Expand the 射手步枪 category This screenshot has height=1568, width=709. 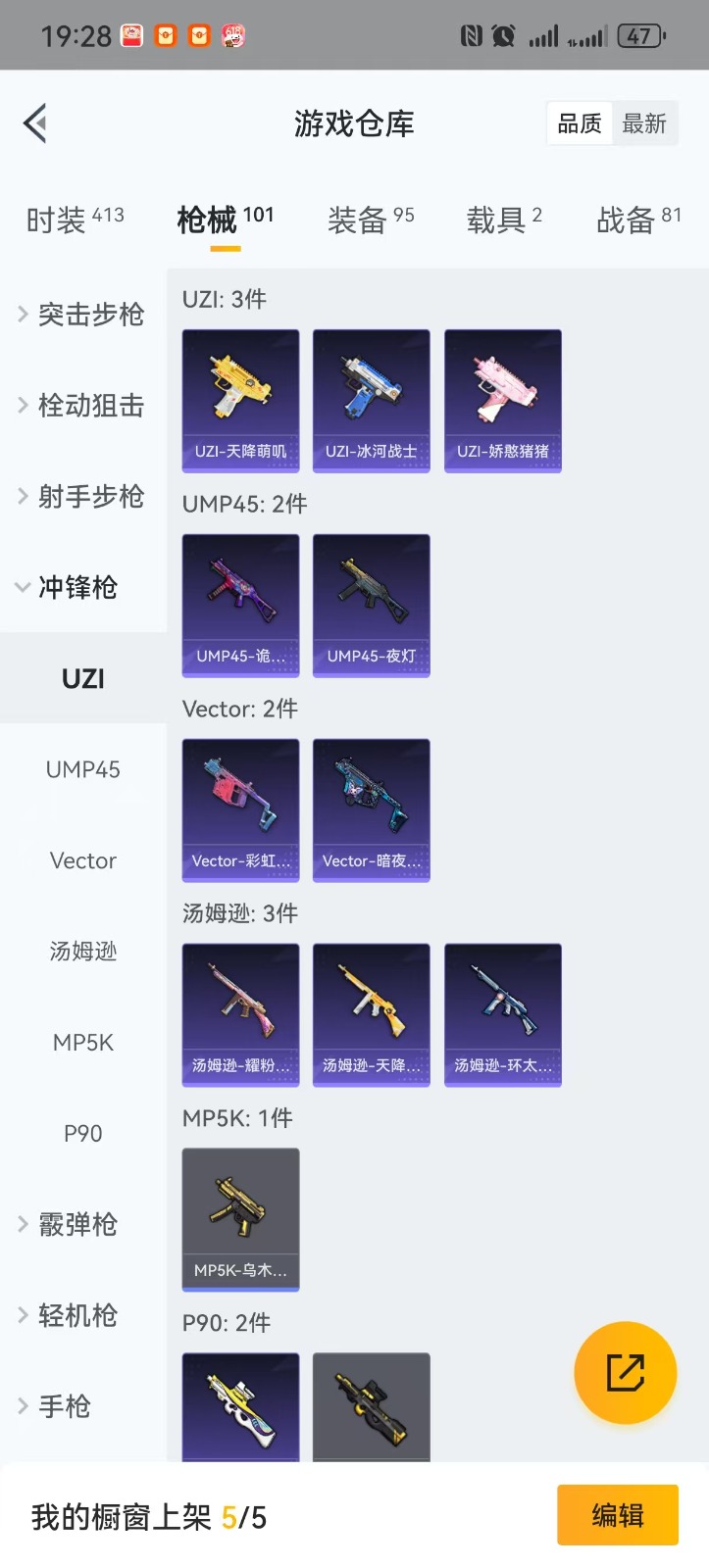(x=82, y=497)
